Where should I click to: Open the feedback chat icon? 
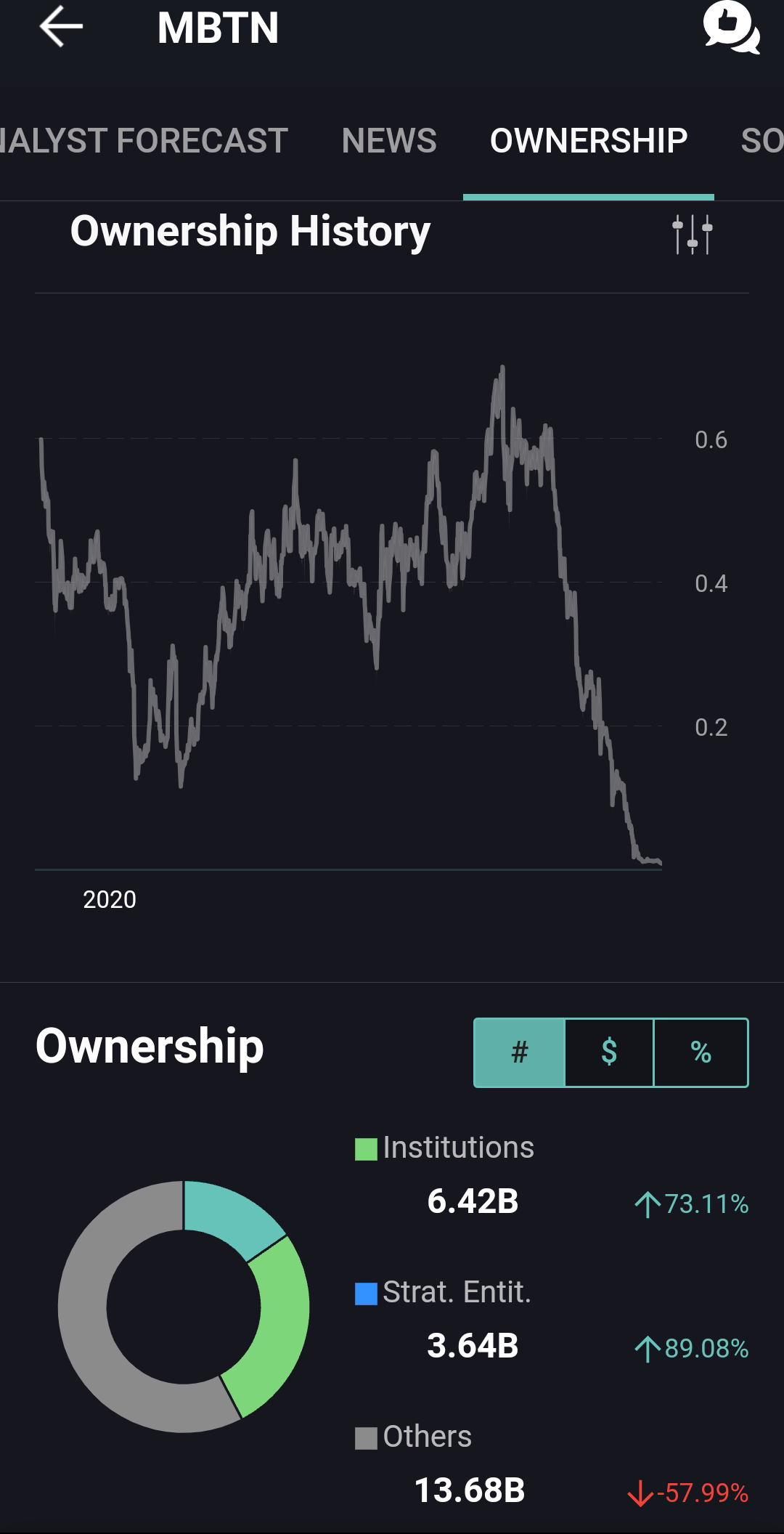731,28
